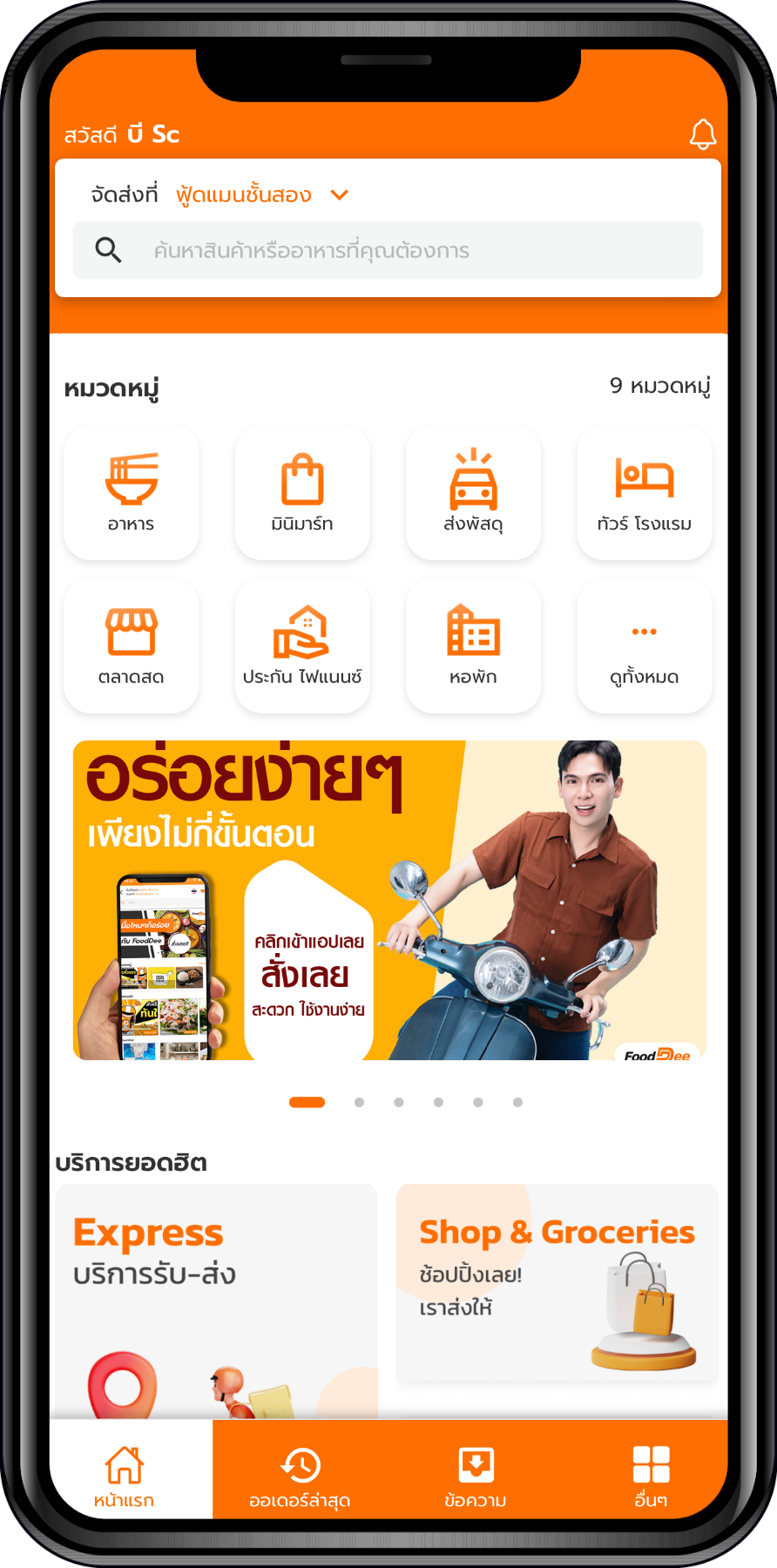Open the มินิมาร์ท category
This screenshot has width=777, height=1568.
pos(302,492)
